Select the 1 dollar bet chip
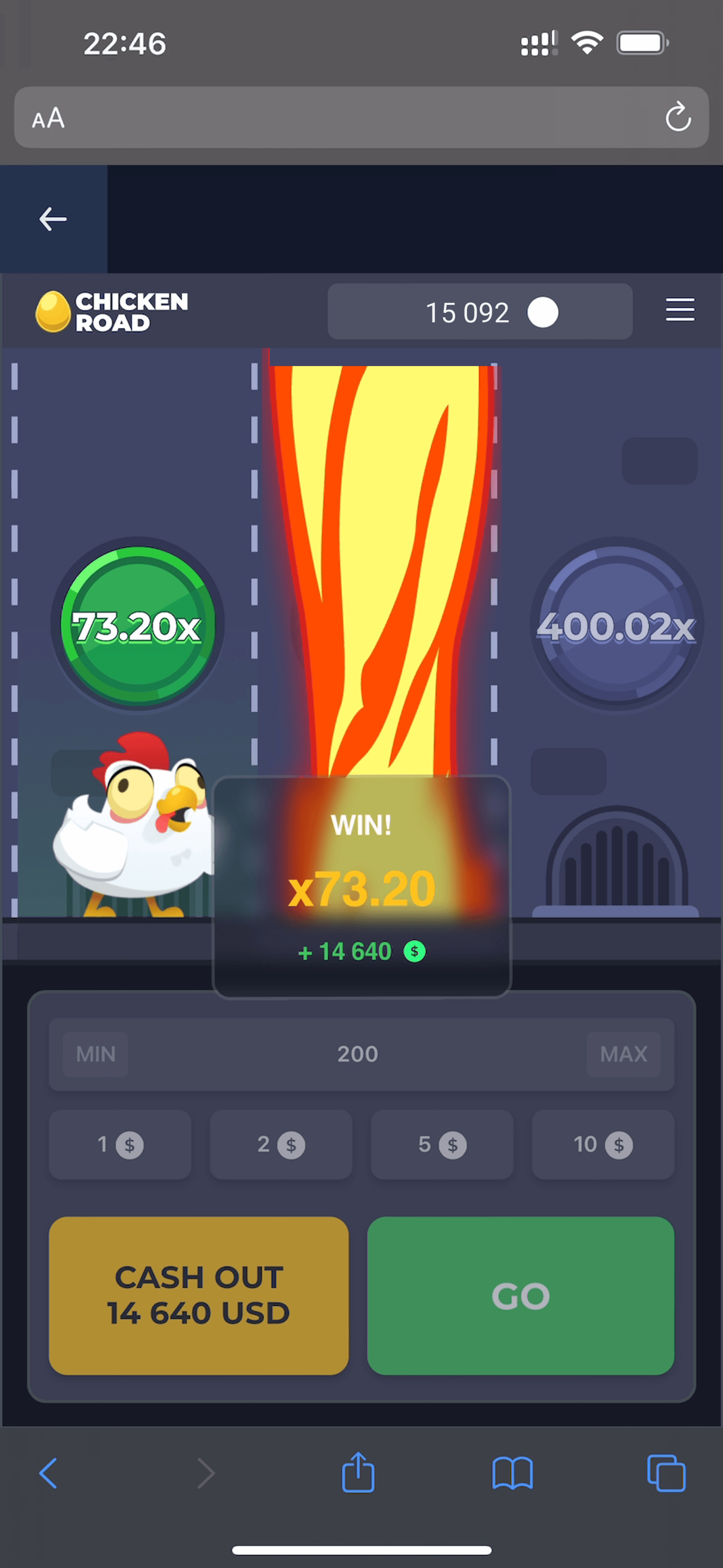The image size is (723, 1568). (120, 1144)
